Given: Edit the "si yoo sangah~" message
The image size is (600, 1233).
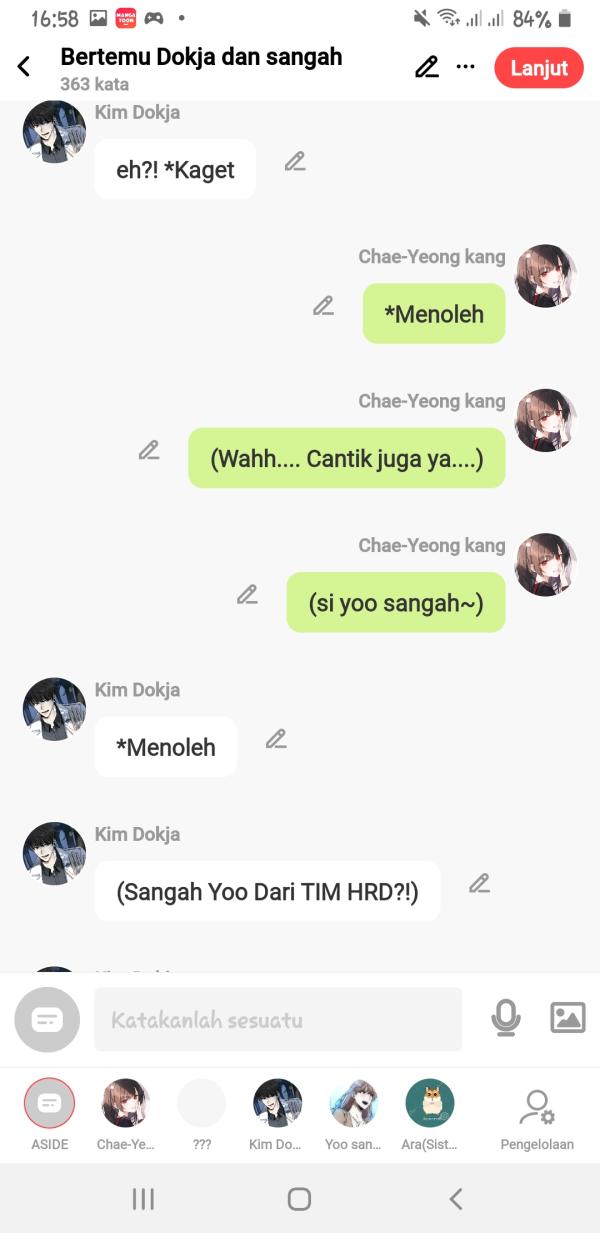Looking at the screenshot, I should (247, 595).
